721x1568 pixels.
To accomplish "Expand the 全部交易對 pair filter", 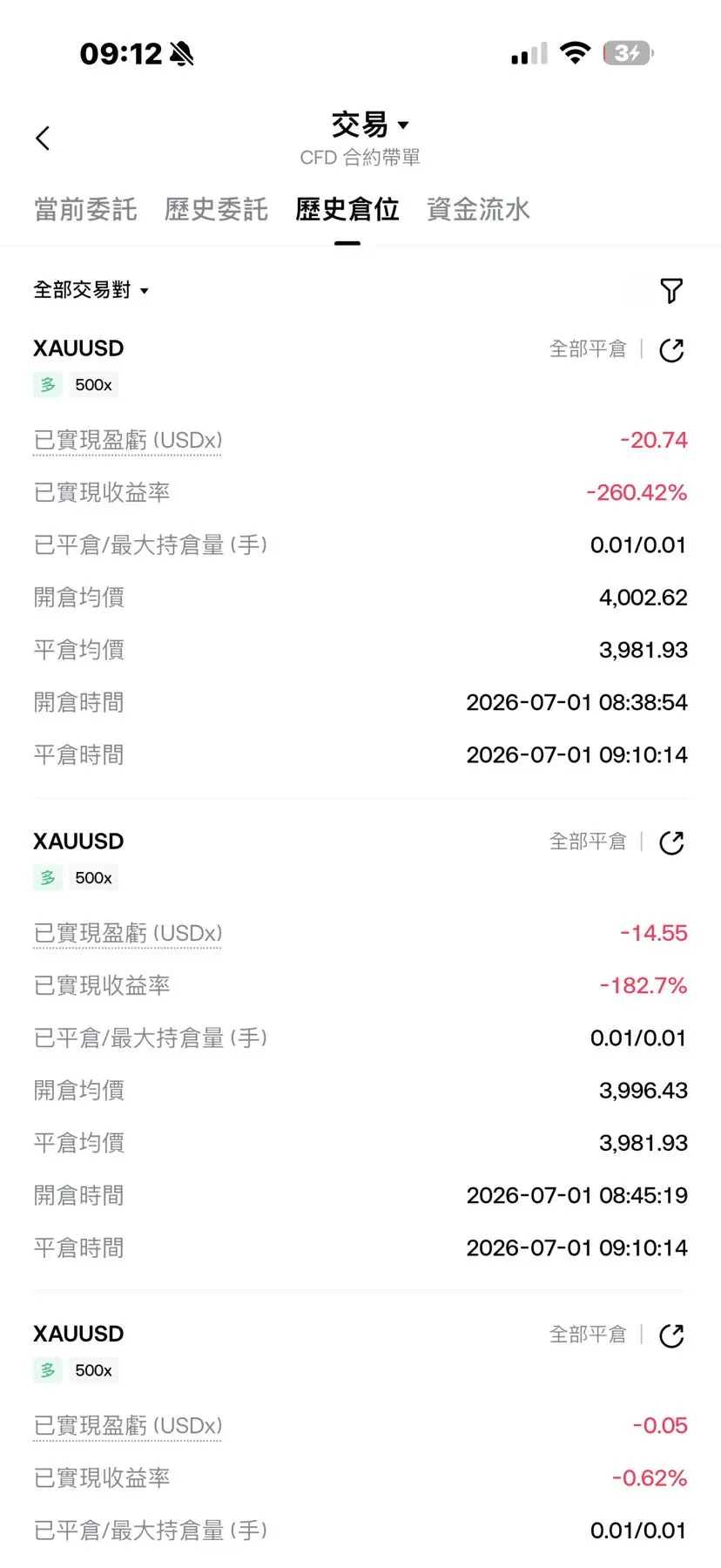I will click(91, 290).
